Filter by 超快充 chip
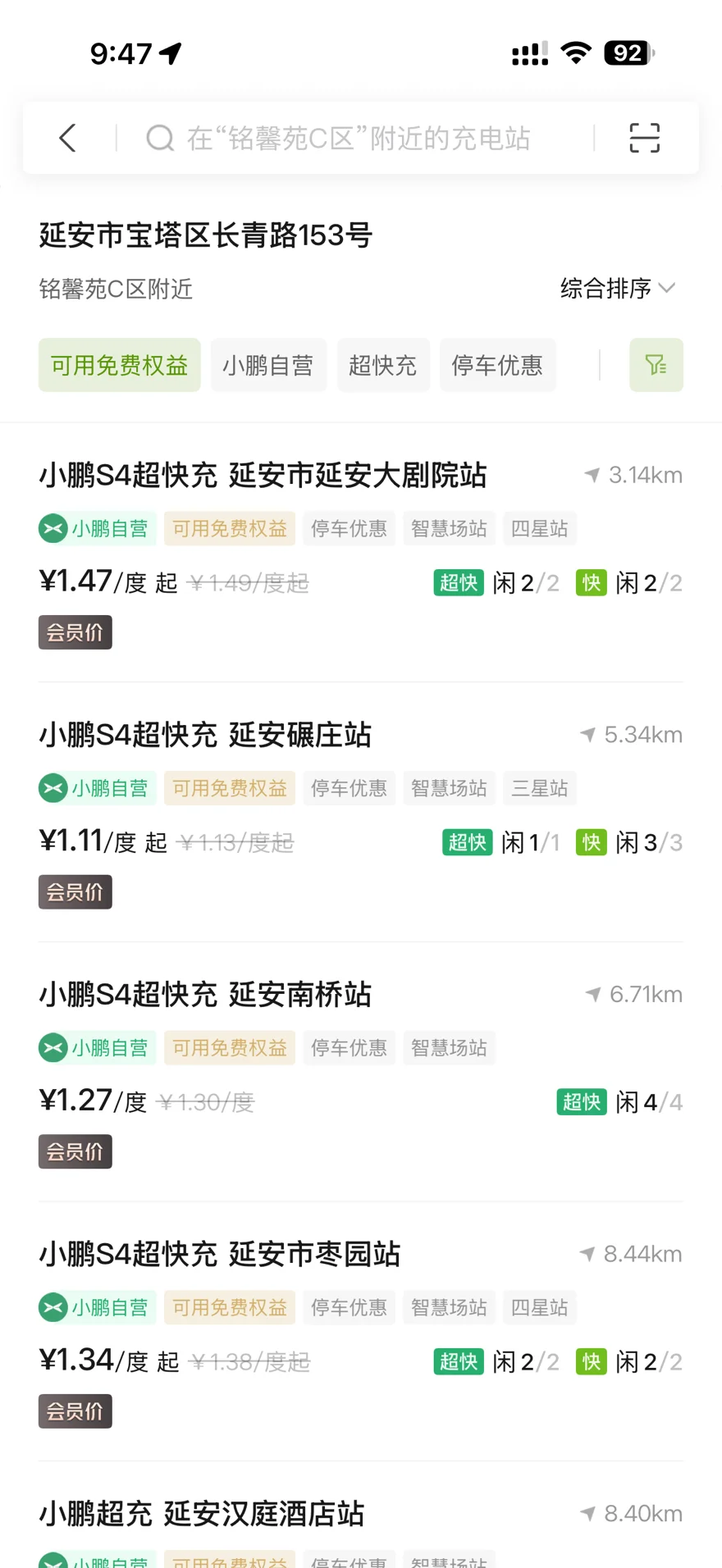This screenshot has width=722, height=1568. tap(383, 365)
